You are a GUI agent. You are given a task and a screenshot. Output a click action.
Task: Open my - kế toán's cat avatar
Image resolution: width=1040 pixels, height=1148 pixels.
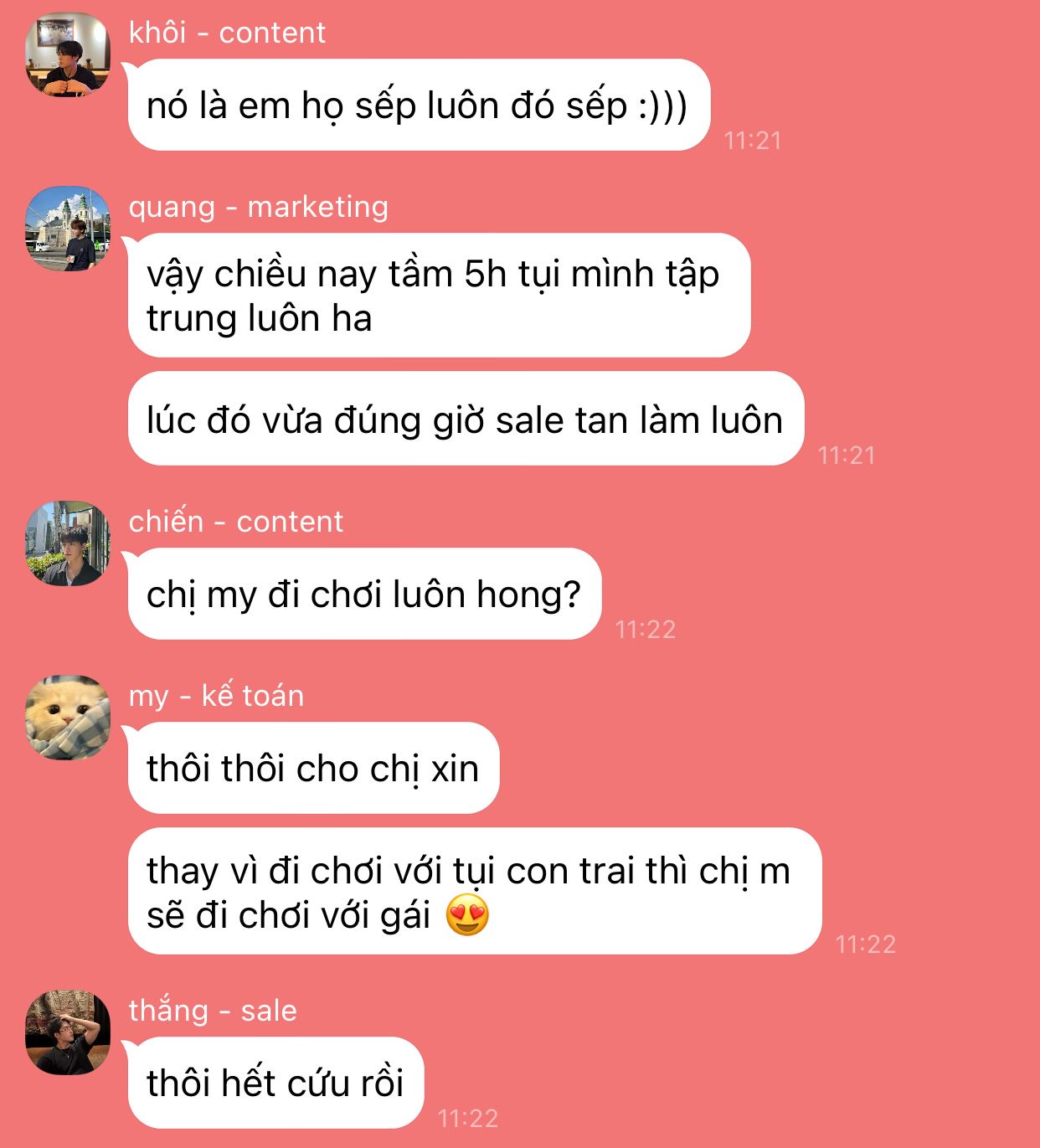(68, 718)
